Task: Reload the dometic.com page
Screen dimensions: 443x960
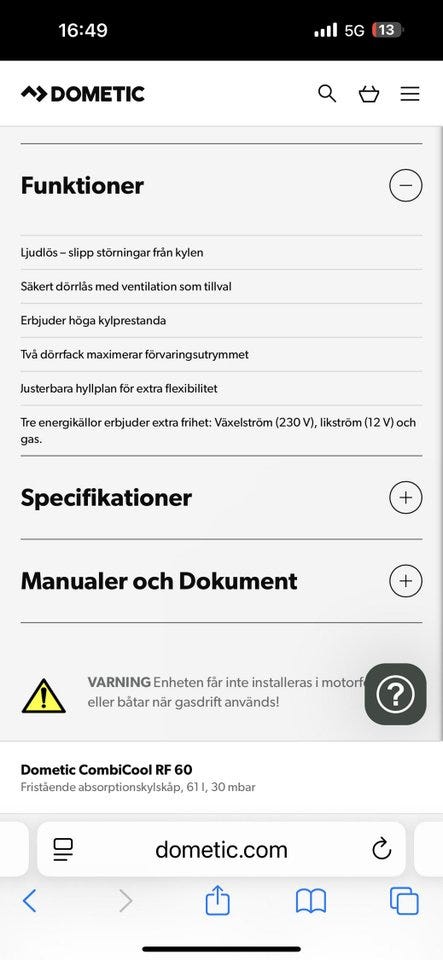Action: (x=381, y=849)
